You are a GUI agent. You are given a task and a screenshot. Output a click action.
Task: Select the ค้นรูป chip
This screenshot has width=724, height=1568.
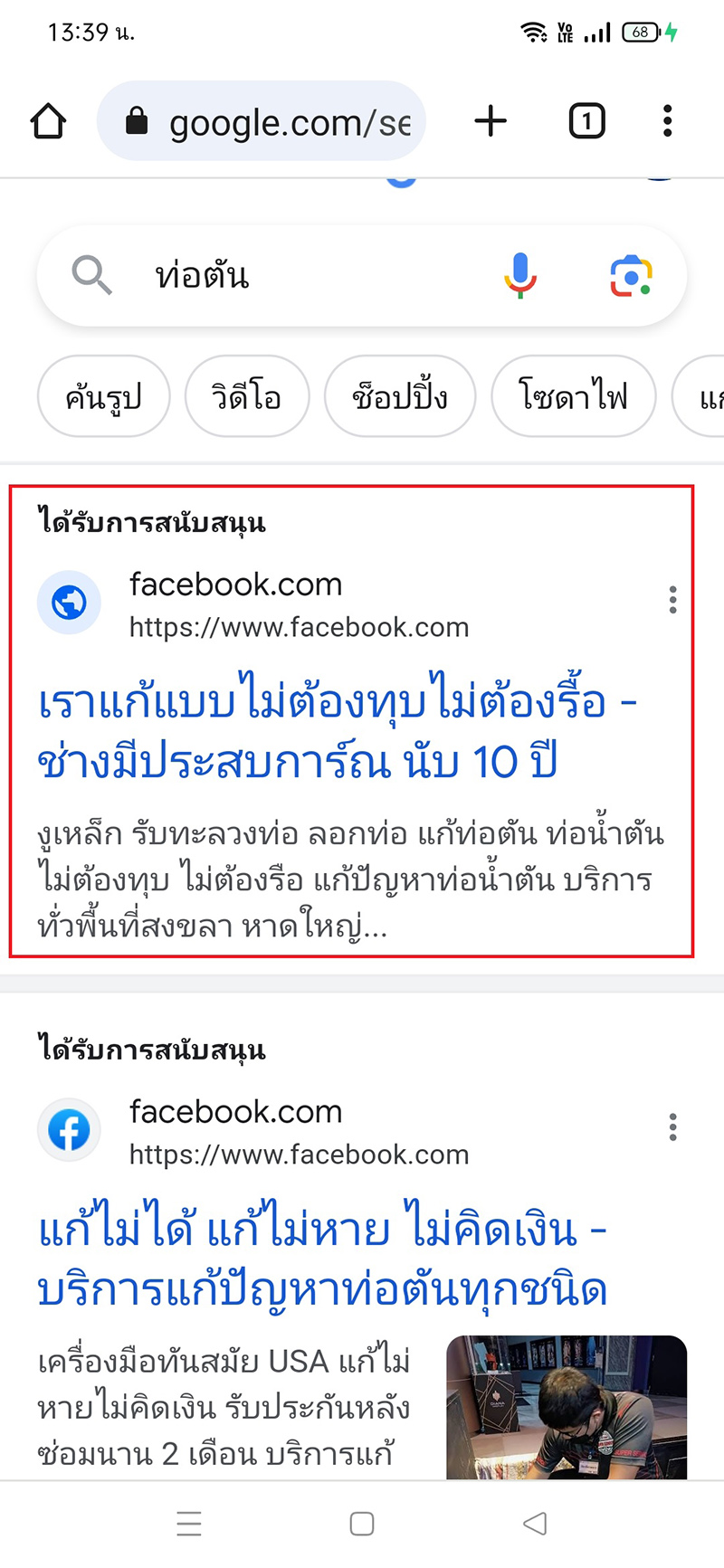104,396
